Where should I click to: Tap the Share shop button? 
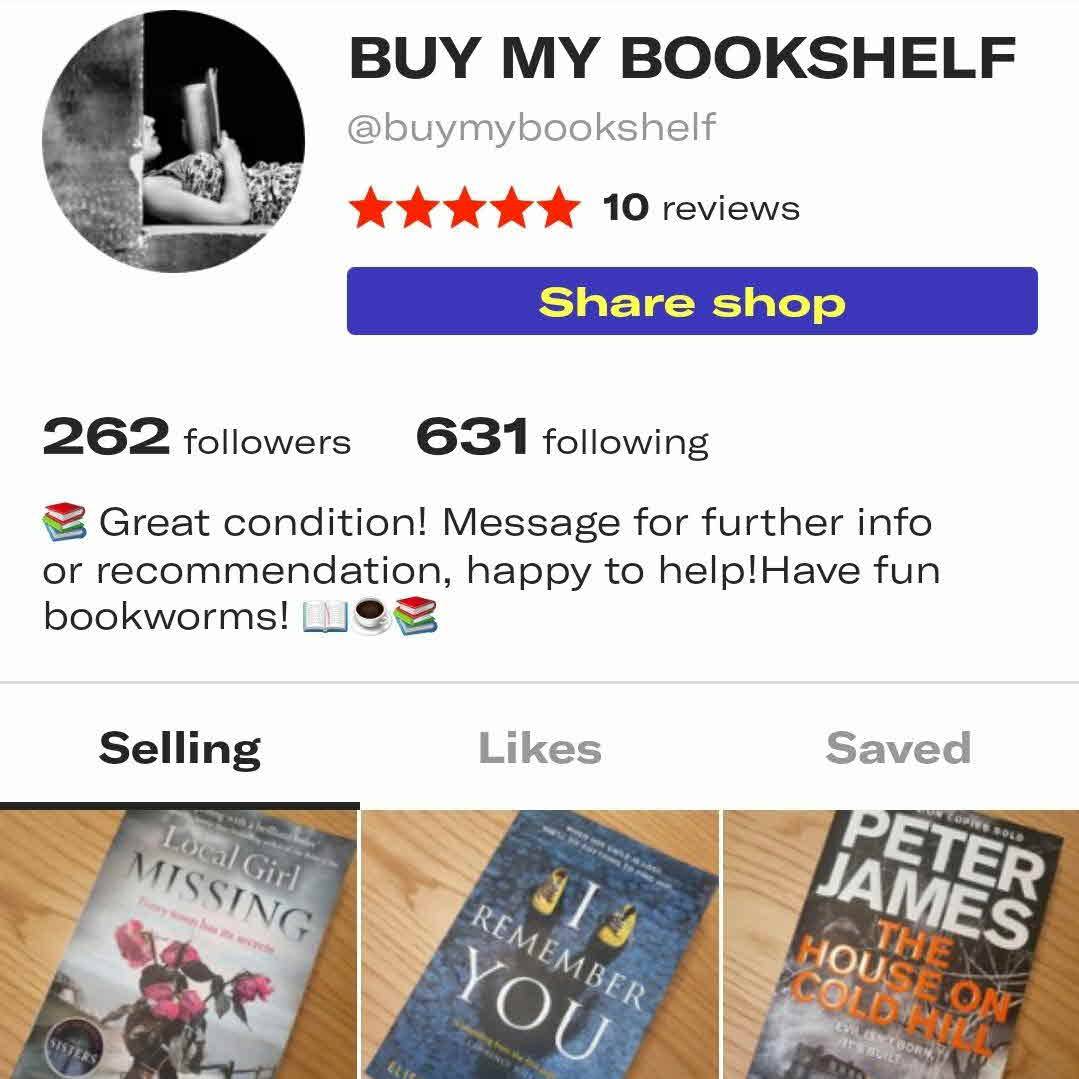tap(692, 301)
